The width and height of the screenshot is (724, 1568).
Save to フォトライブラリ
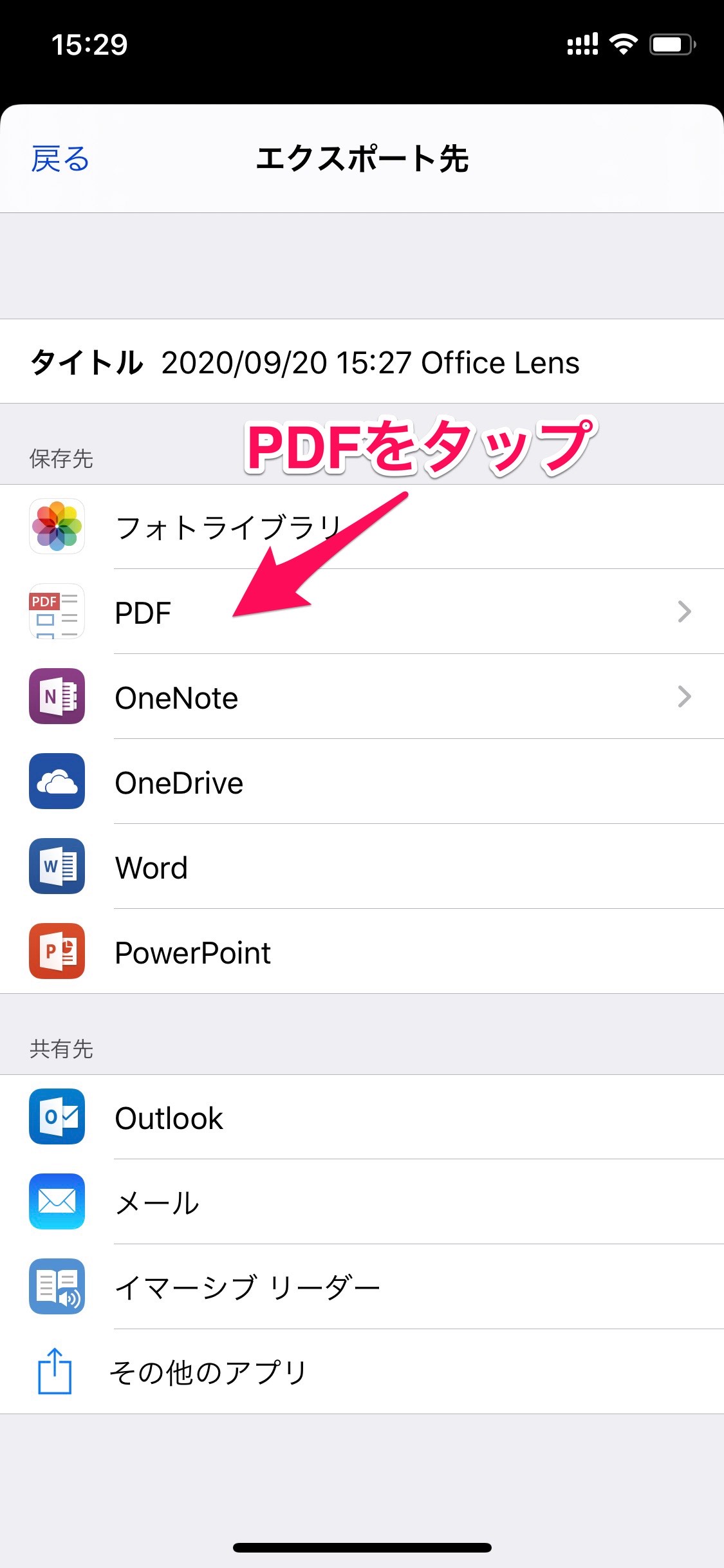point(362,527)
